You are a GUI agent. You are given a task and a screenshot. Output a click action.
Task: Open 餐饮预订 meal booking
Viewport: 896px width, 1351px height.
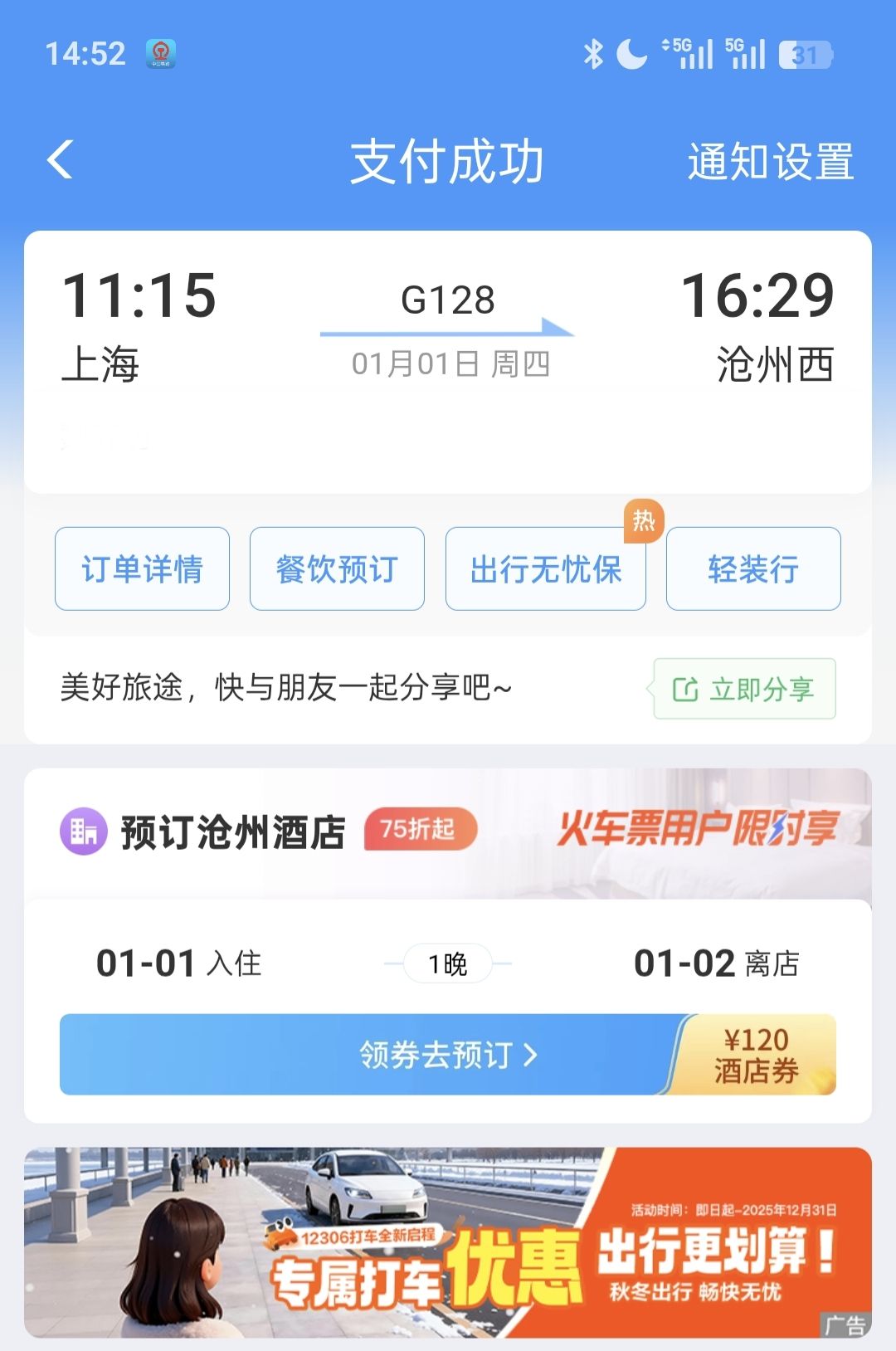click(x=337, y=569)
